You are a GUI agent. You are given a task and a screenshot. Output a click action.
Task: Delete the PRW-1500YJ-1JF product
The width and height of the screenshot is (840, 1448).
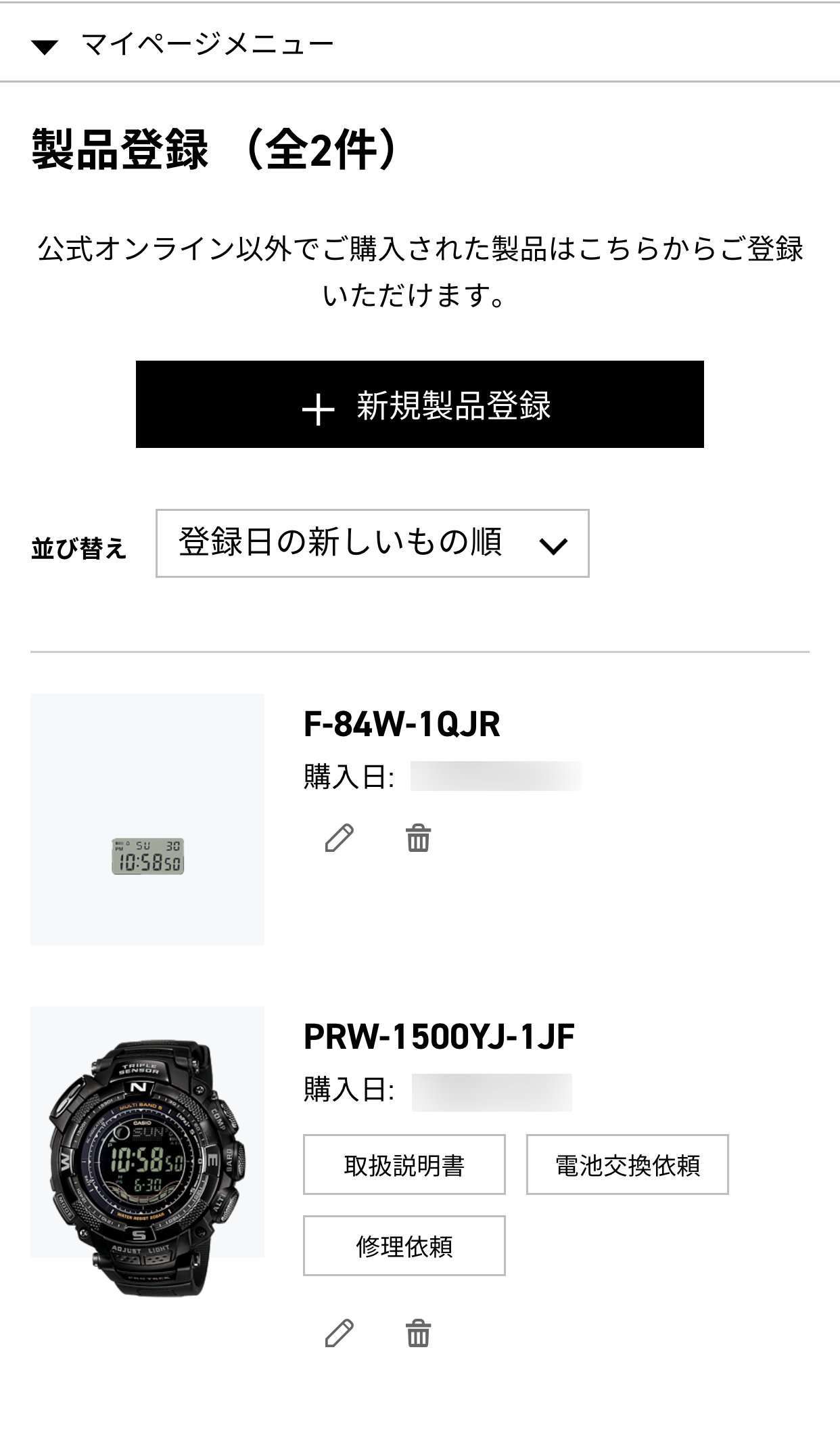coord(418,1333)
